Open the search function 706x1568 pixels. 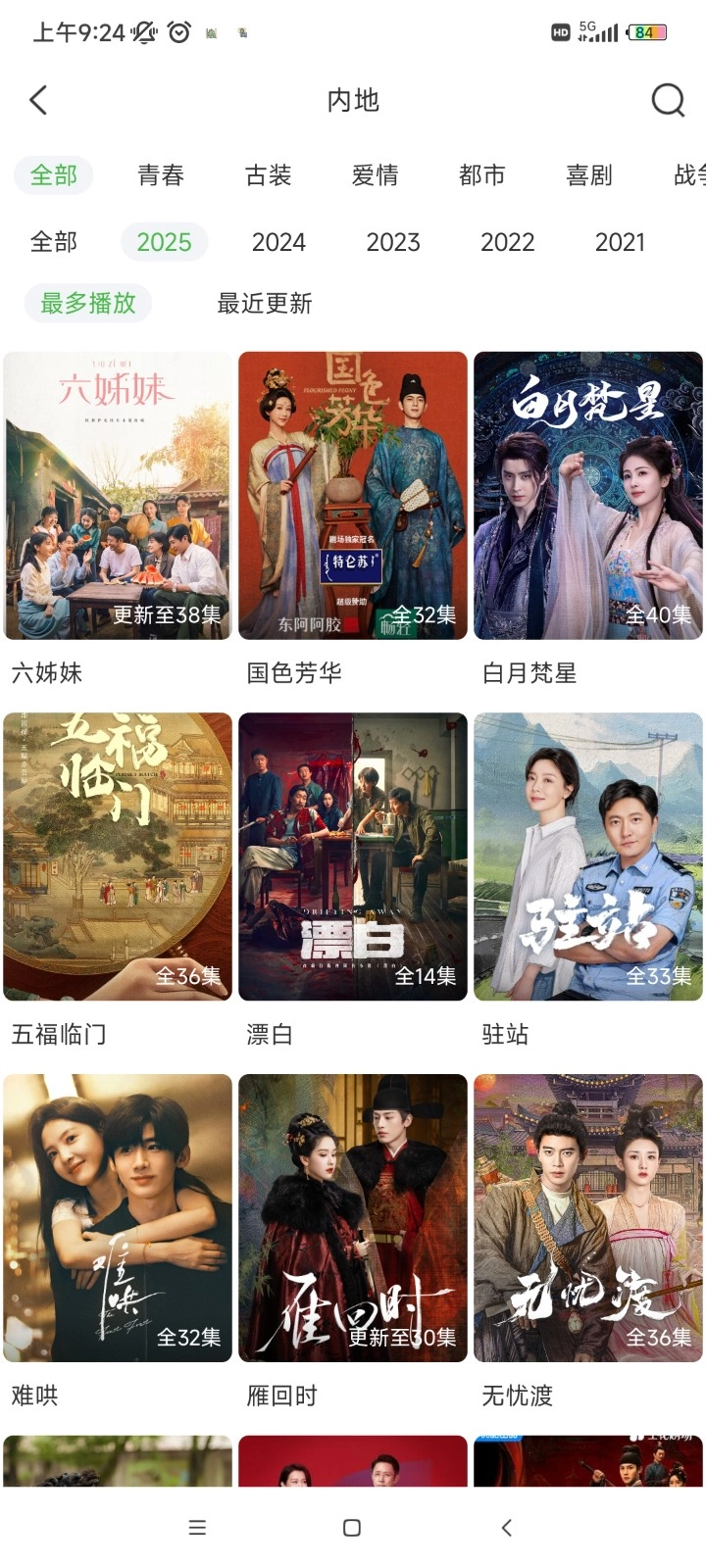[x=668, y=99]
